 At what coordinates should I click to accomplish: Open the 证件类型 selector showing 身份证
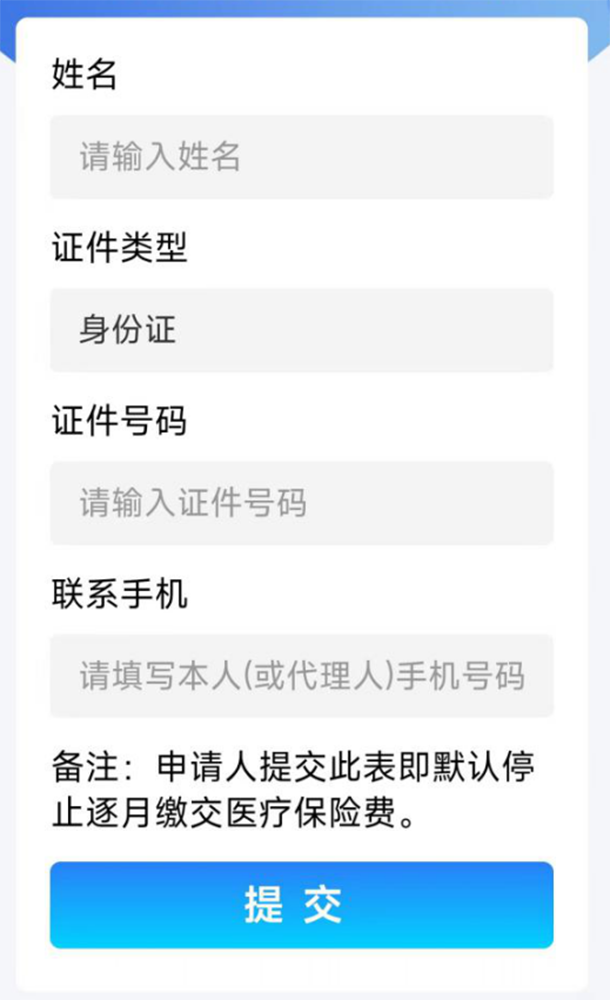point(301,330)
